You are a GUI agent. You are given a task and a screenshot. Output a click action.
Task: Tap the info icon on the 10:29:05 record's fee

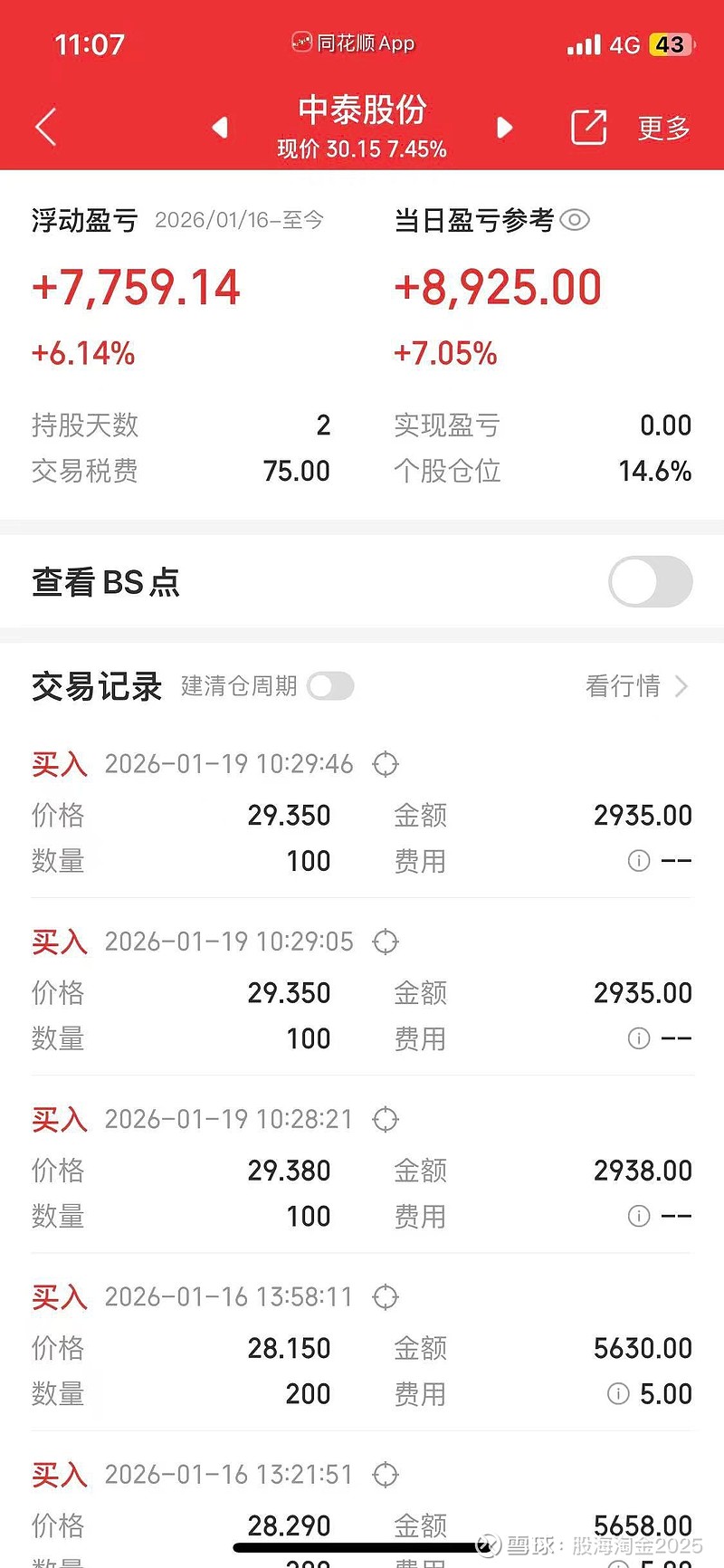click(640, 1038)
